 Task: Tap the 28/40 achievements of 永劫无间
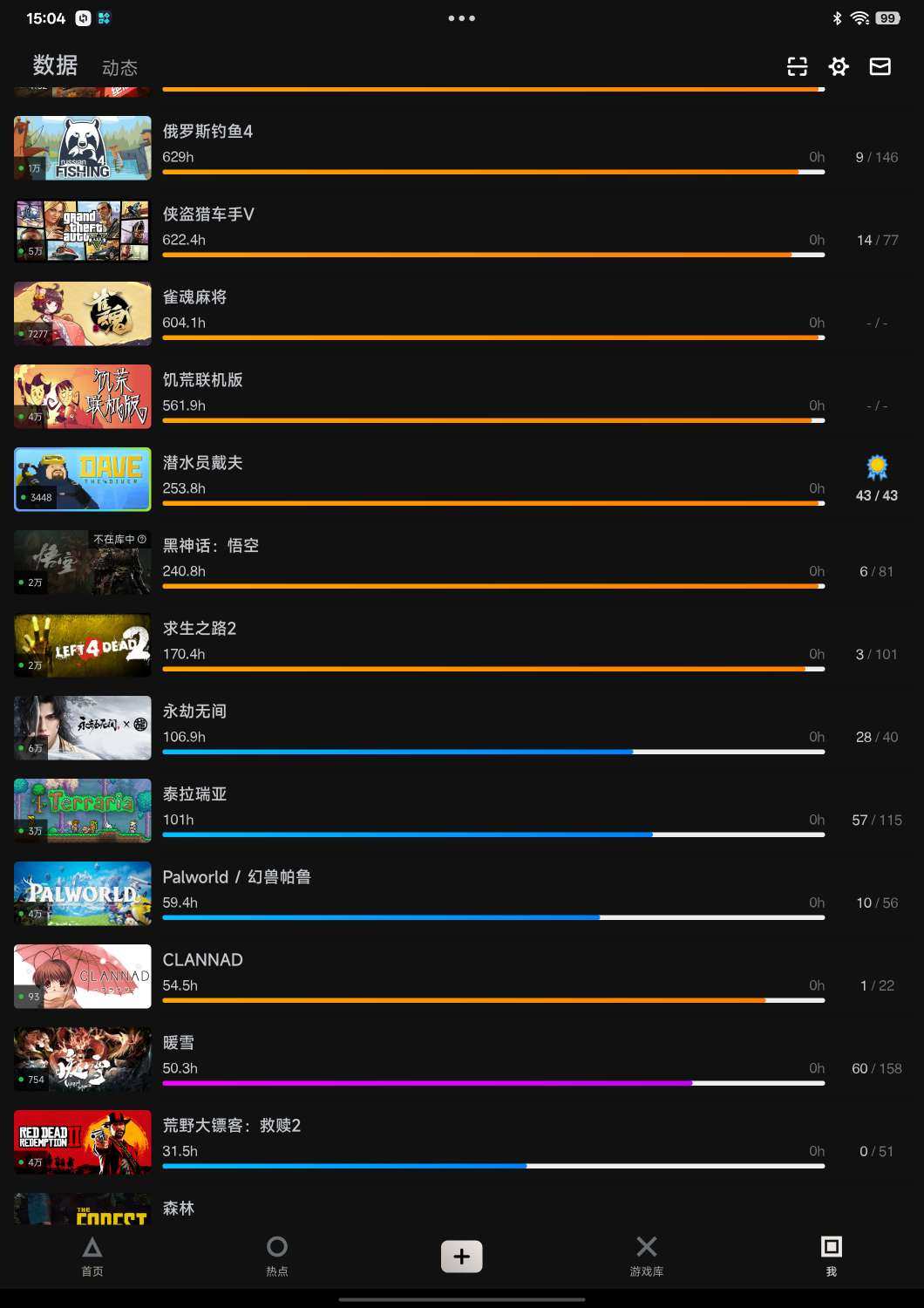click(876, 737)
